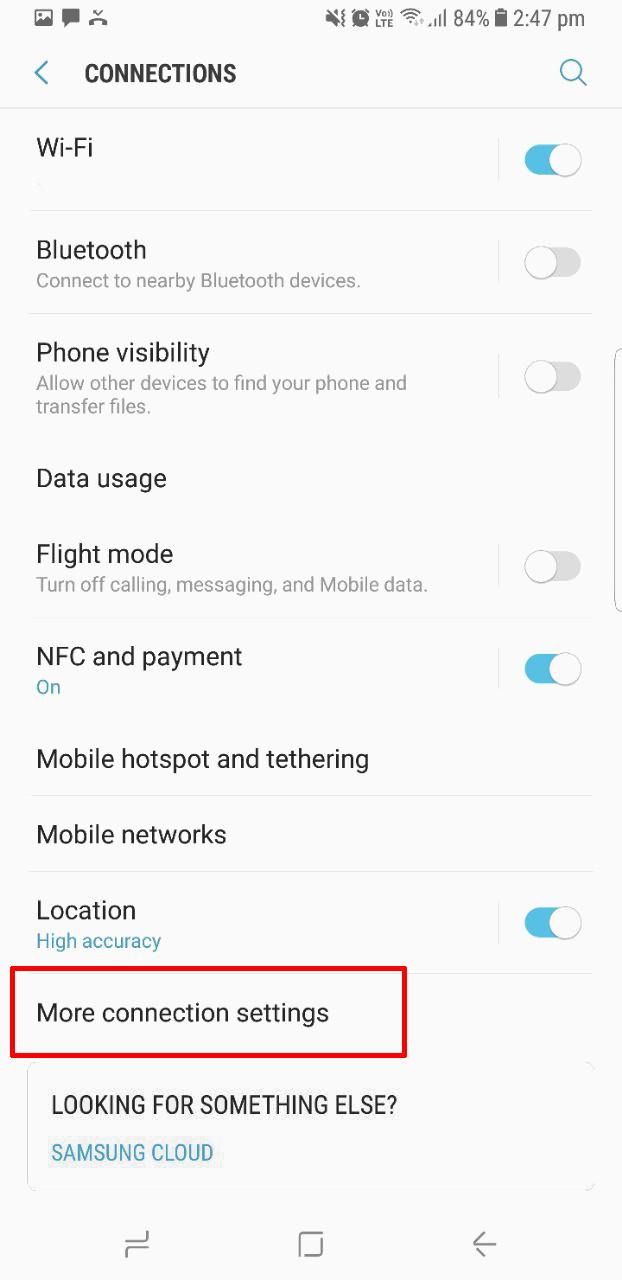Open Data usage settings
622x1280 pixels.
pyautogui.click(x=311, y=479)
